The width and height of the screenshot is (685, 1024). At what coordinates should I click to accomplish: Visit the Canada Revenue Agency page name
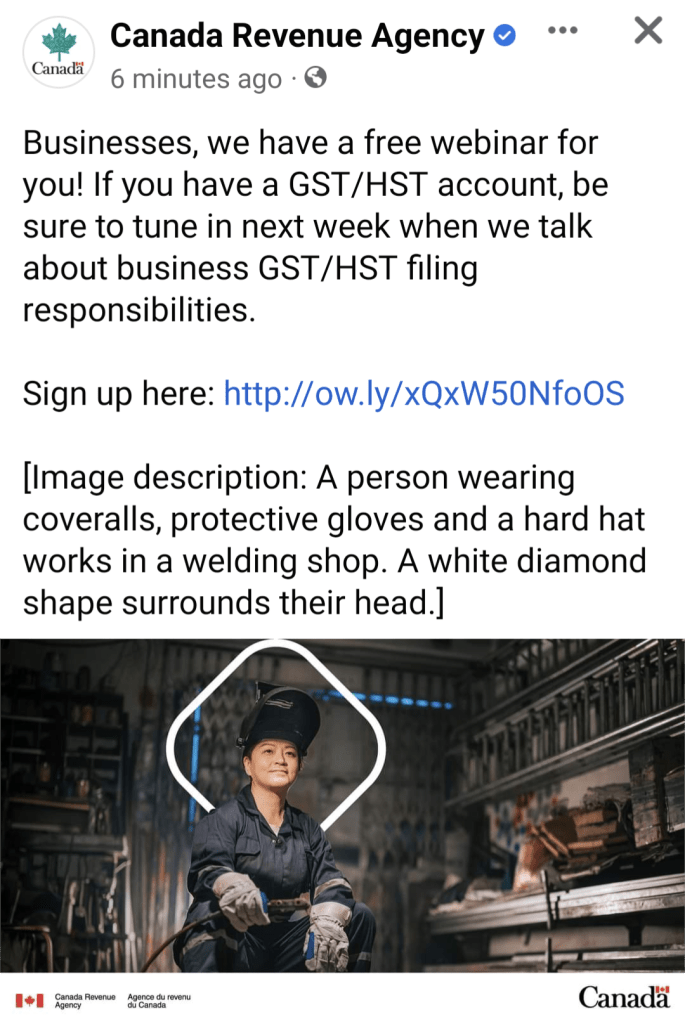click(x=297, y=37)
